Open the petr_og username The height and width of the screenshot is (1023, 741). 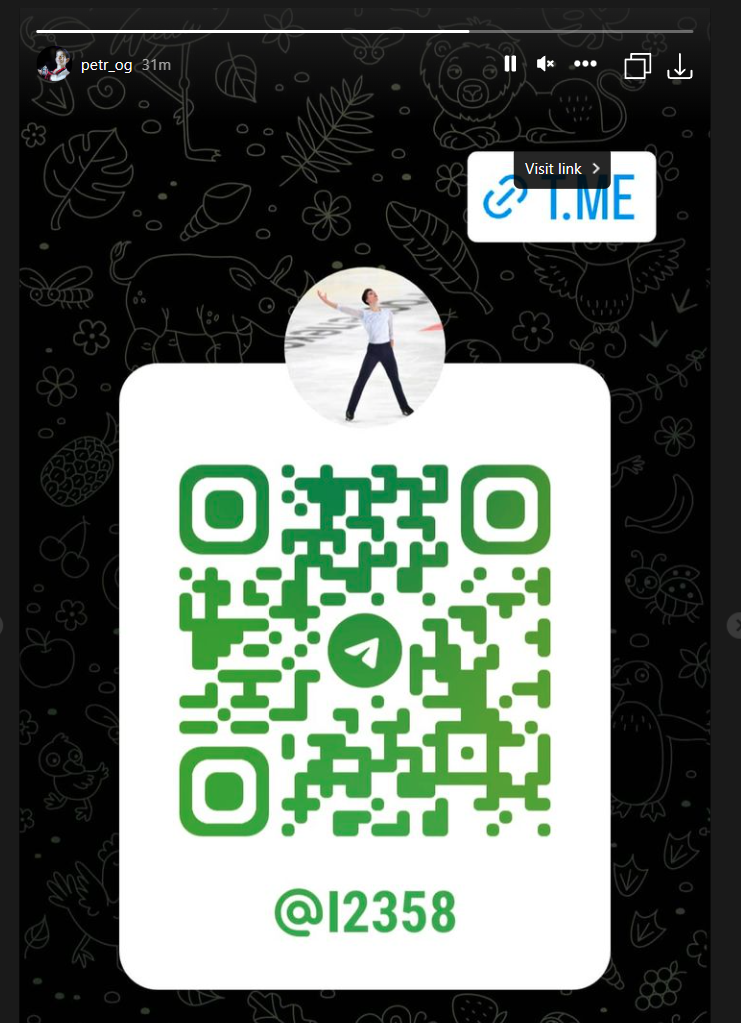[107, 65]
